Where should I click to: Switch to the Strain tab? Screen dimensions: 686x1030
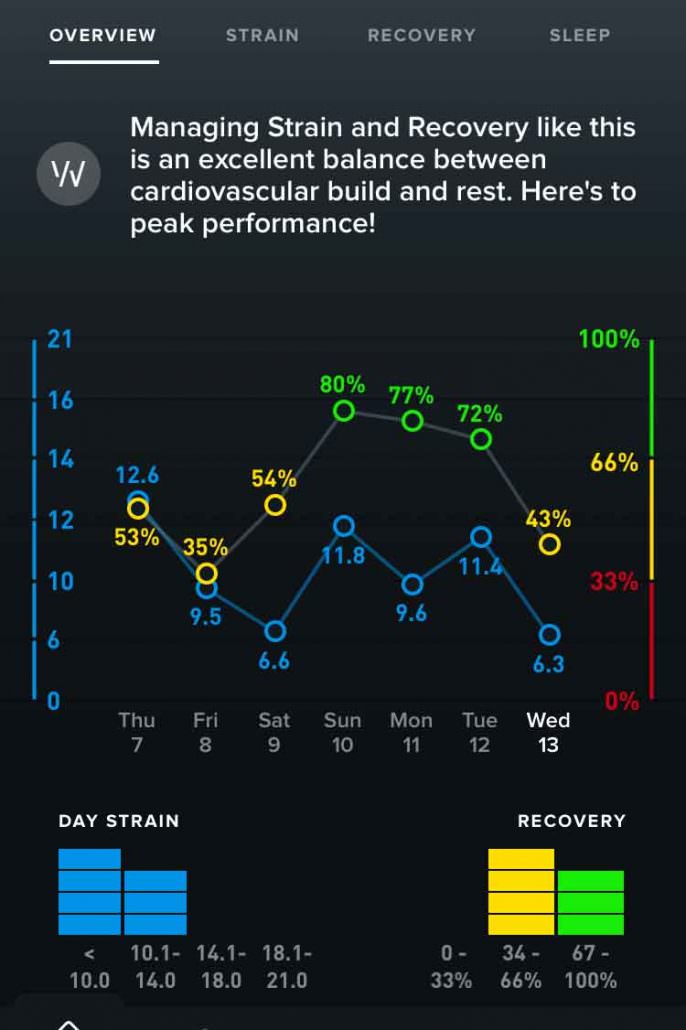tap(262, 35)
